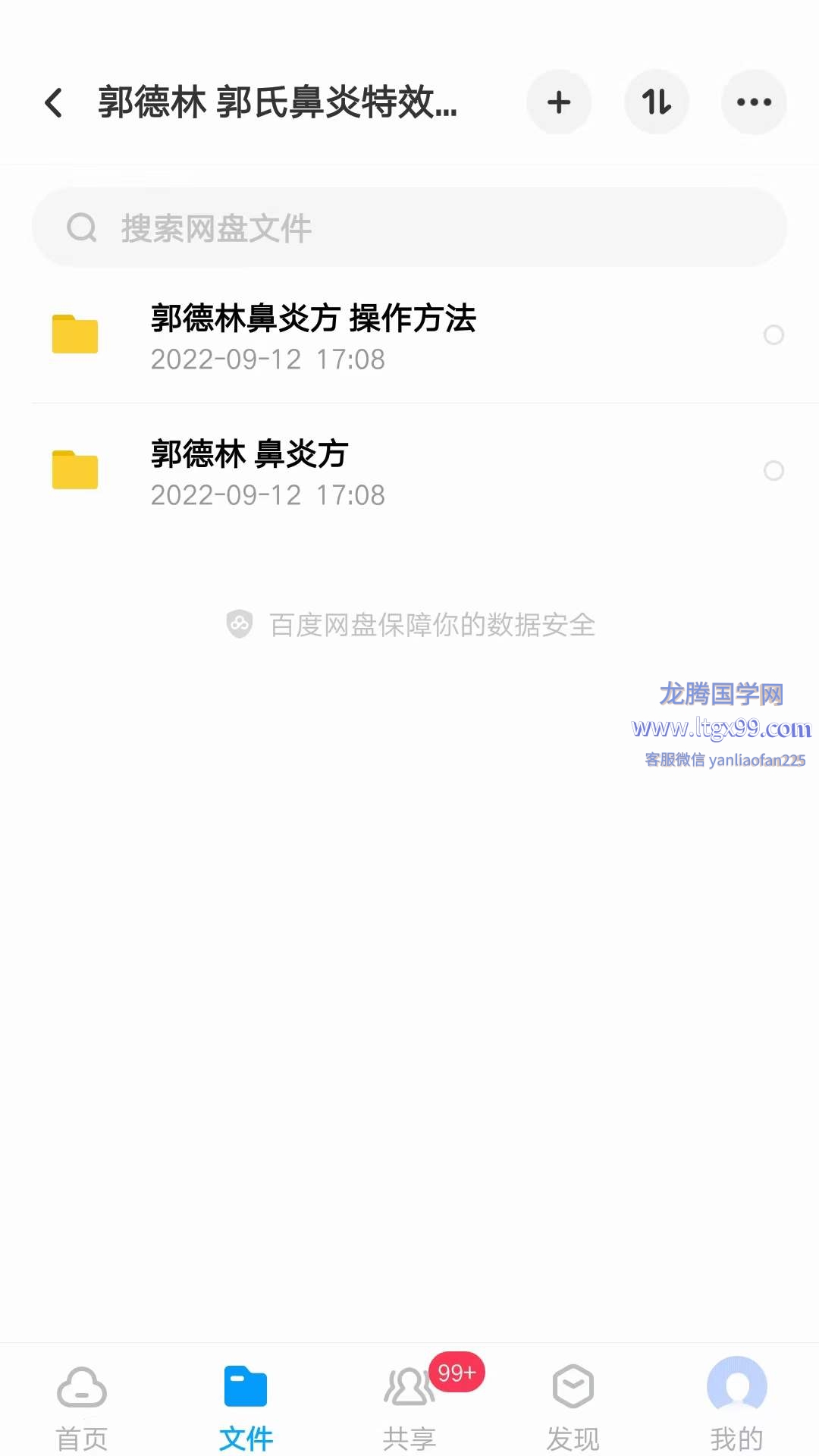Tap the 搜索网盘文件 search box
819x1456 pixels.
click(409, 227)
